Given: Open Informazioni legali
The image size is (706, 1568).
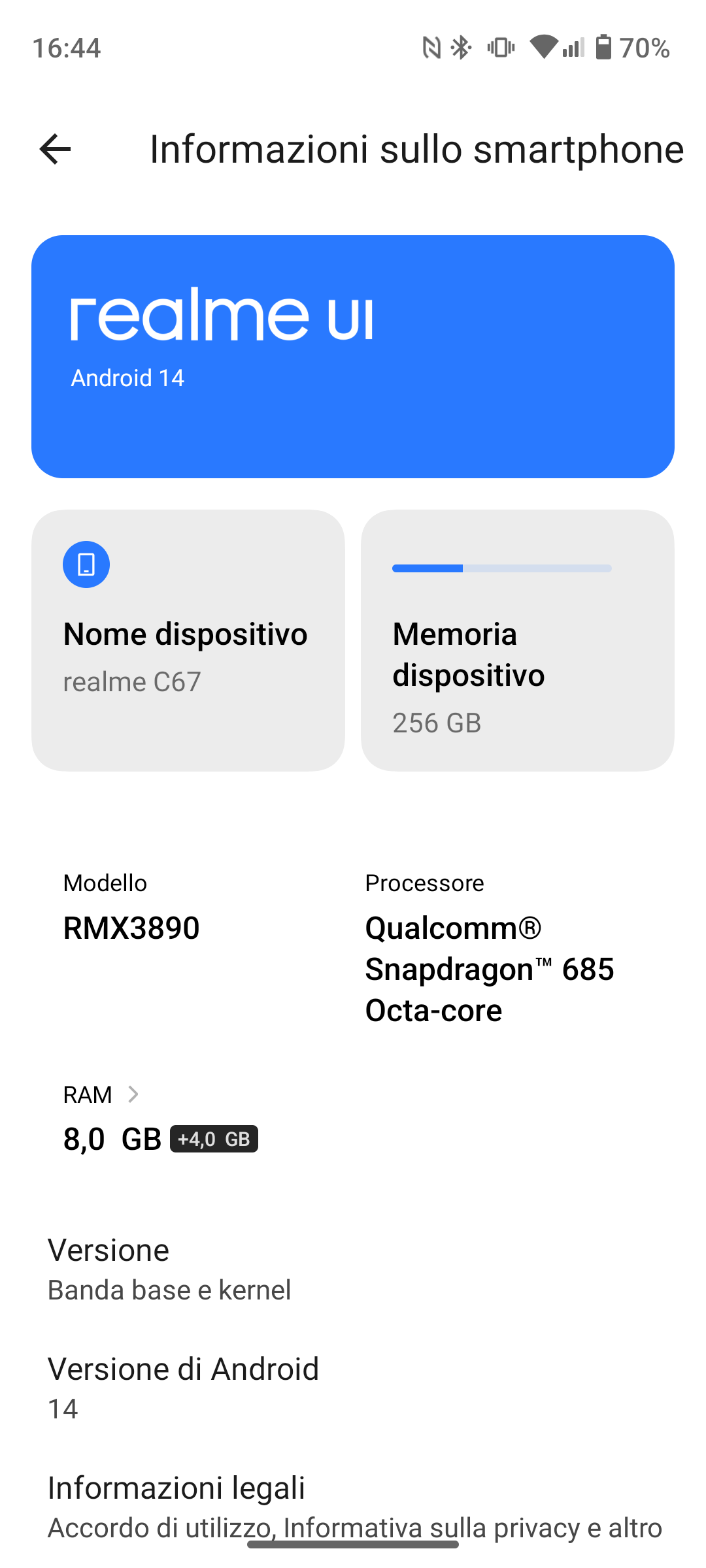Looking at the screenshot, I should tap(353, 1507).
